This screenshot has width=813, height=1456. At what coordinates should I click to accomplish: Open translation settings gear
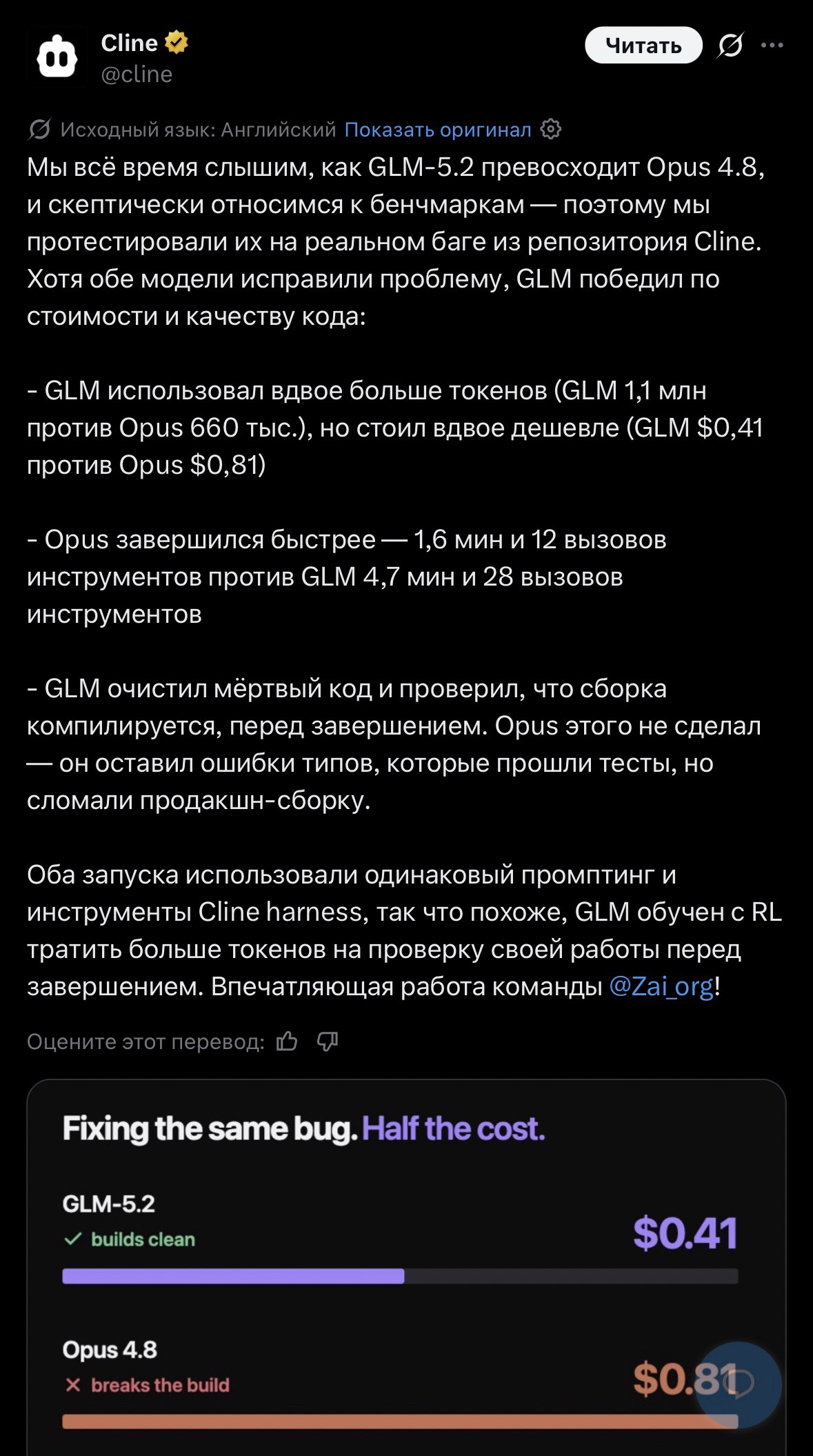550,129
